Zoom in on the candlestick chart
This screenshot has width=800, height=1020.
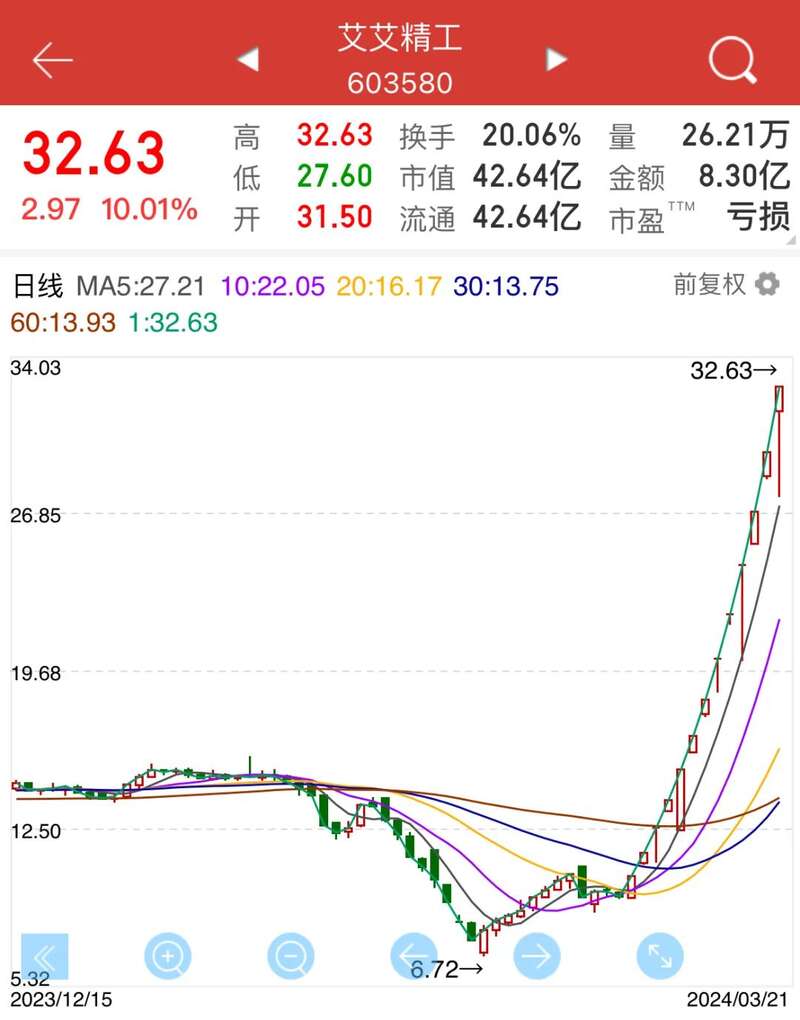pyautogui.click(x=168, y=956)
